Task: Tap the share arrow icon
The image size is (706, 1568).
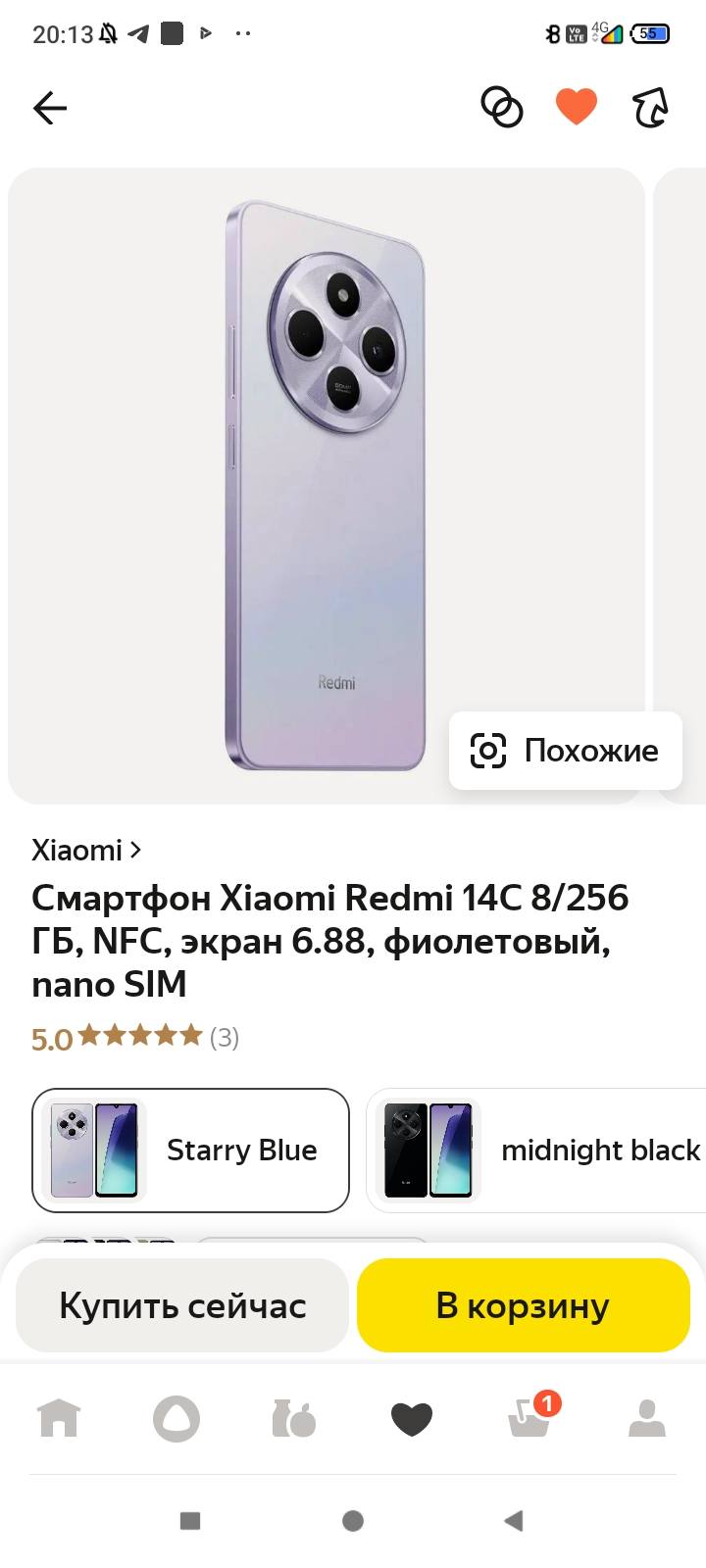Action: tap(649, 108)
